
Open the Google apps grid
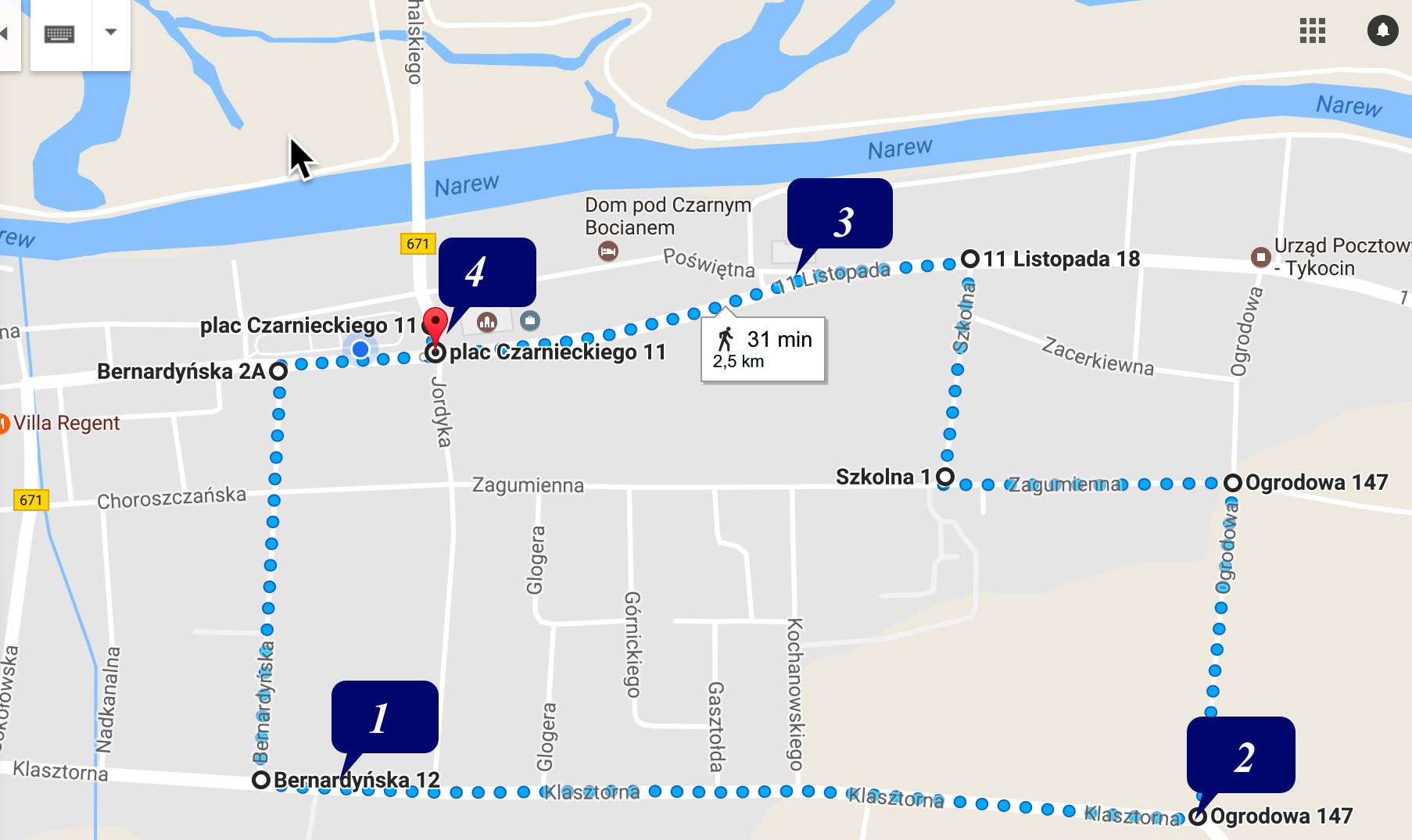[1312, 30]
